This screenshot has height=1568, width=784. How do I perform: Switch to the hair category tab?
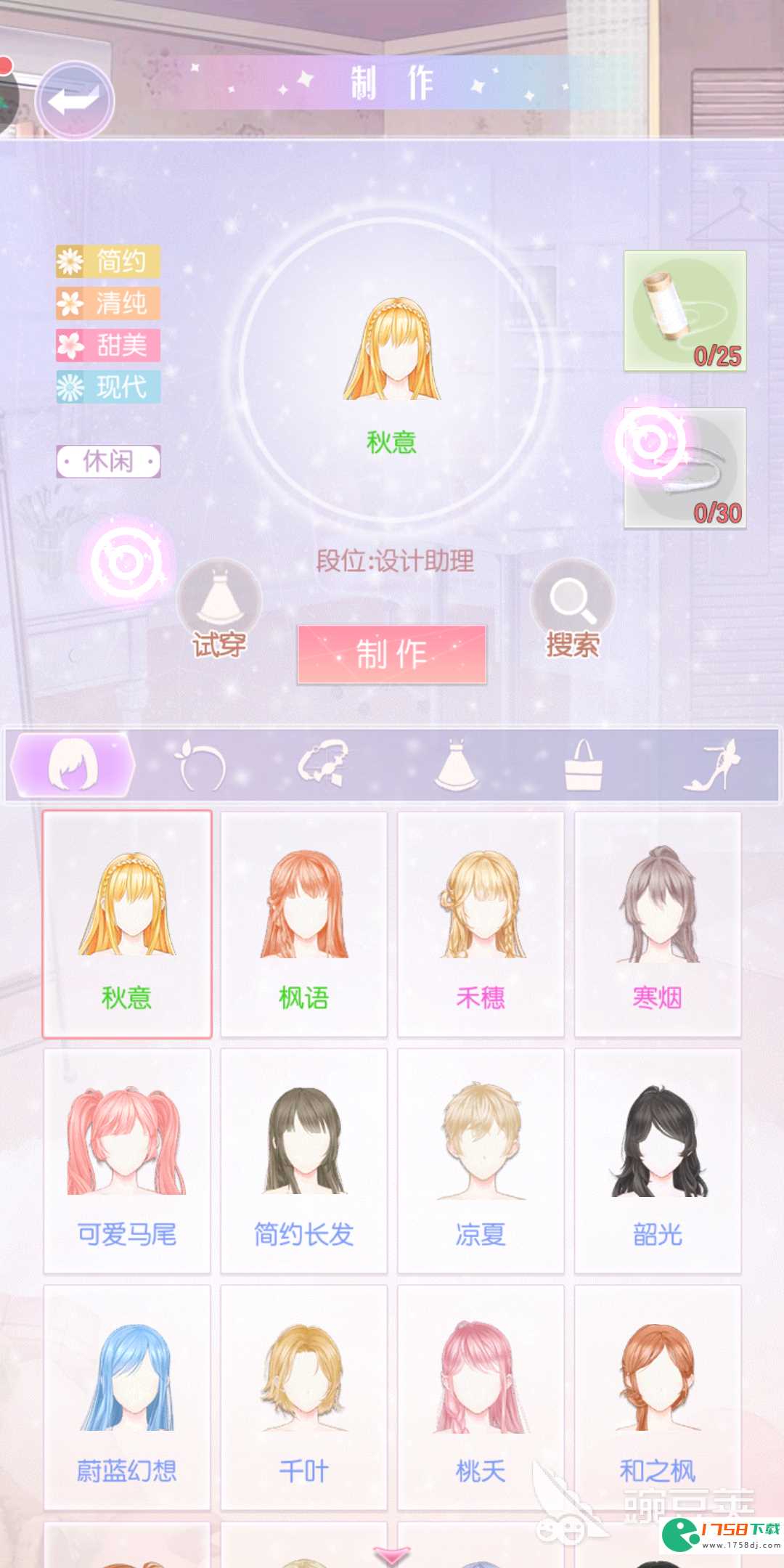(73, 764)
